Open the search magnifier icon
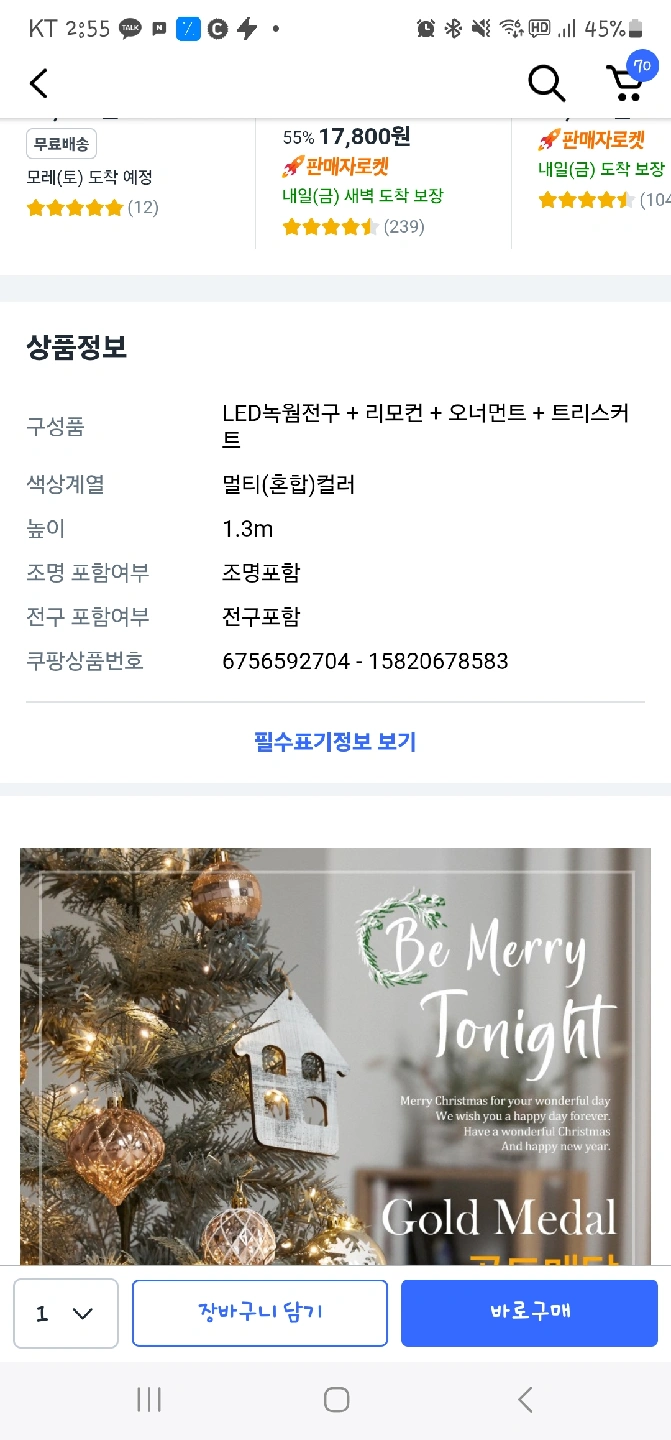The height and width of the screenshot is (1440, 671). point(546,83)
